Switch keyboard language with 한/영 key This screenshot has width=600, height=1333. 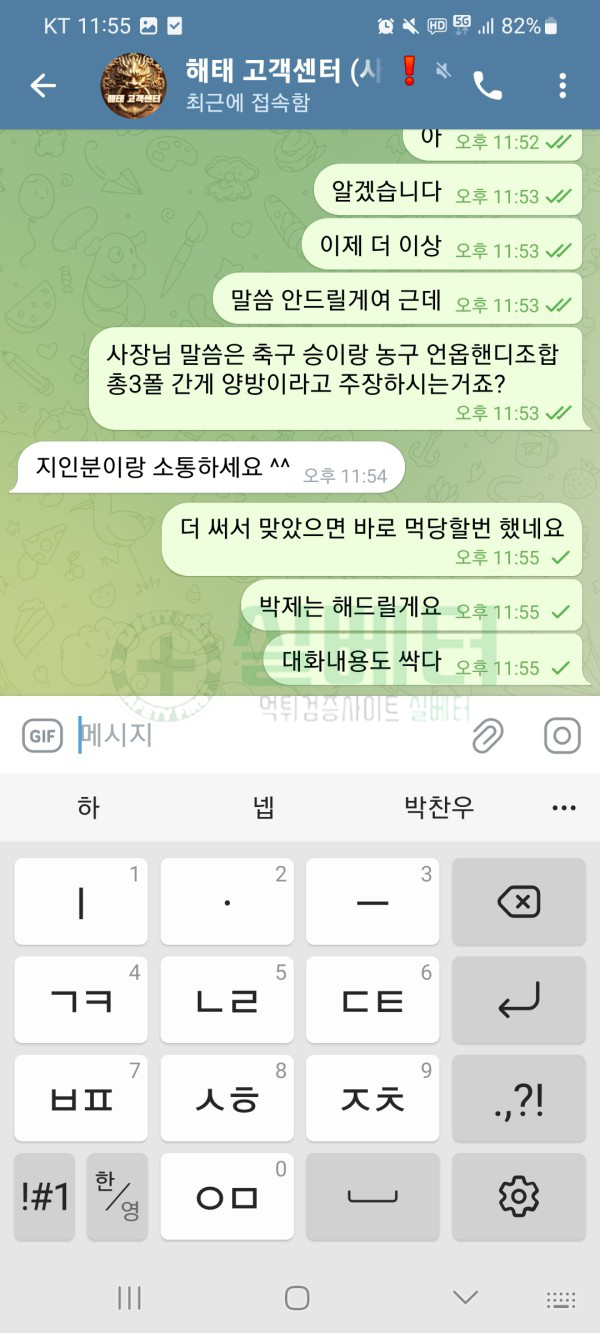click(x=117, y=1196)
